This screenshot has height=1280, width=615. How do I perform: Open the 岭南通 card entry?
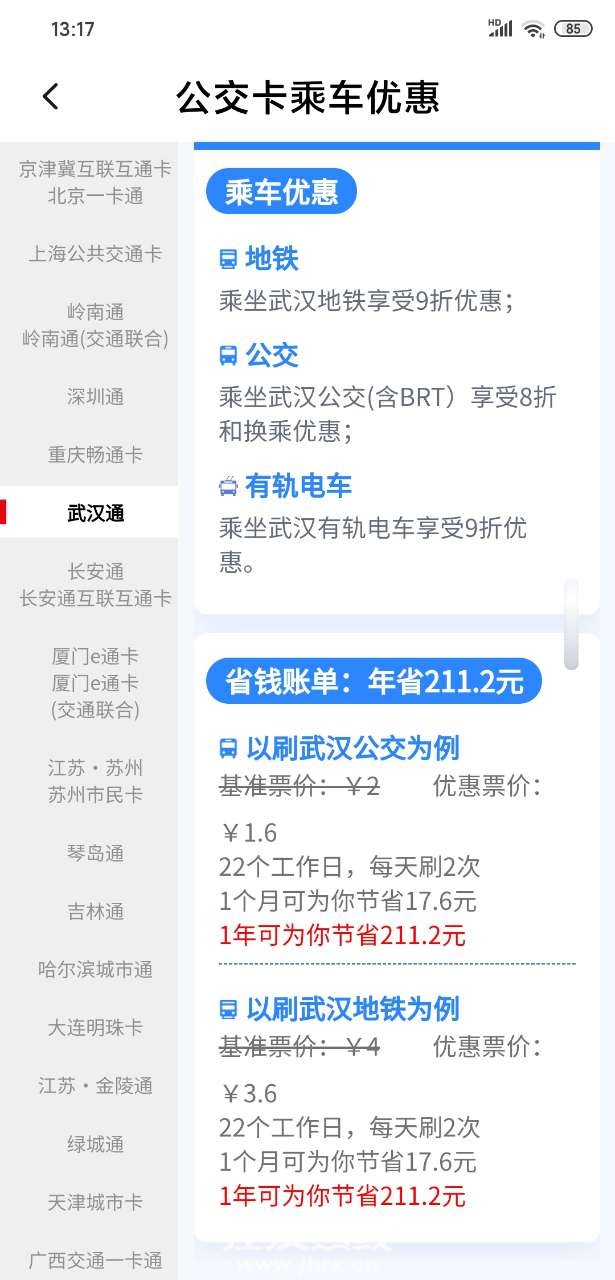point(95,325)
